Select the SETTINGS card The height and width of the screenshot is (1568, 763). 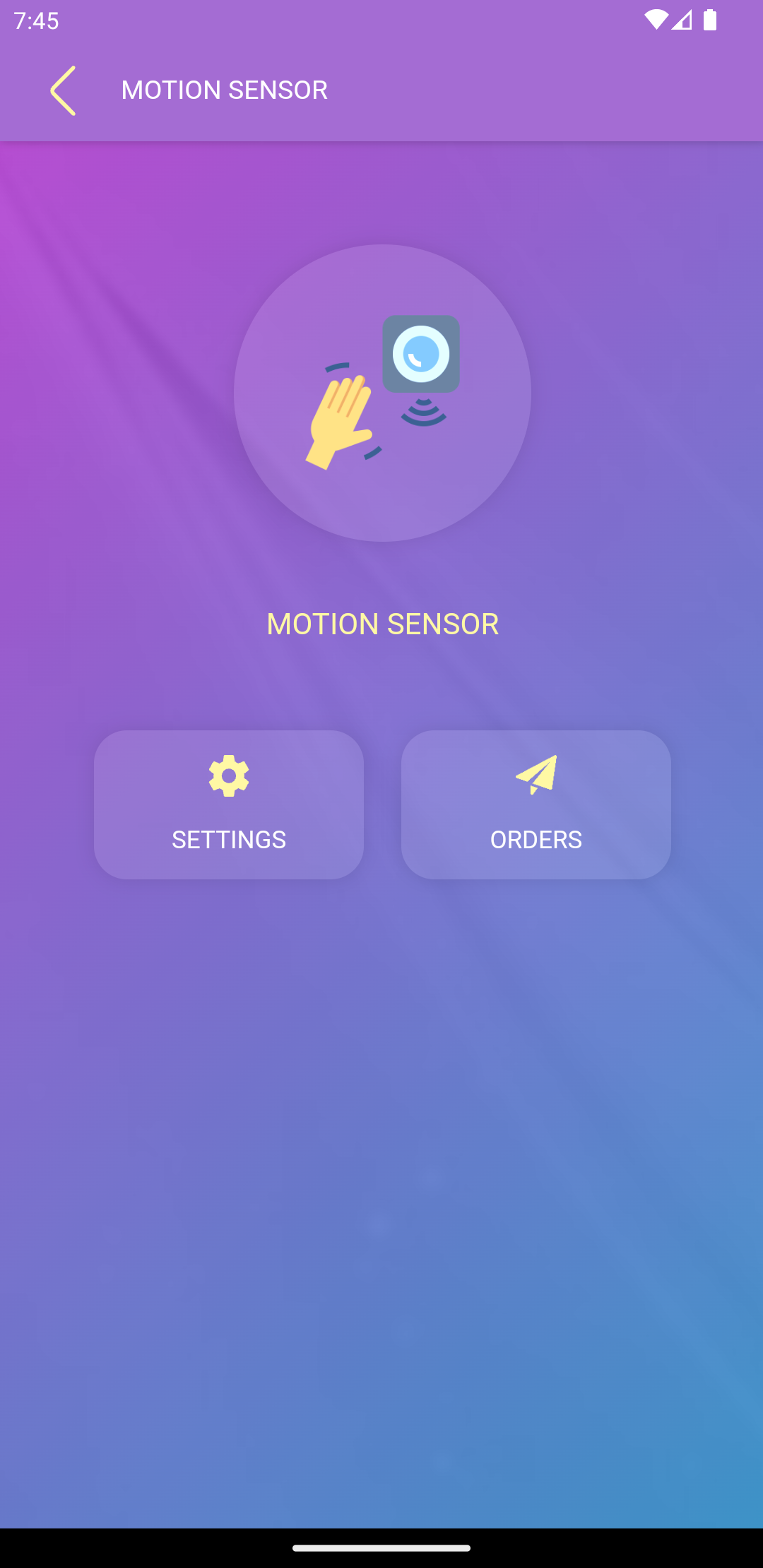(x=229, y=804)
